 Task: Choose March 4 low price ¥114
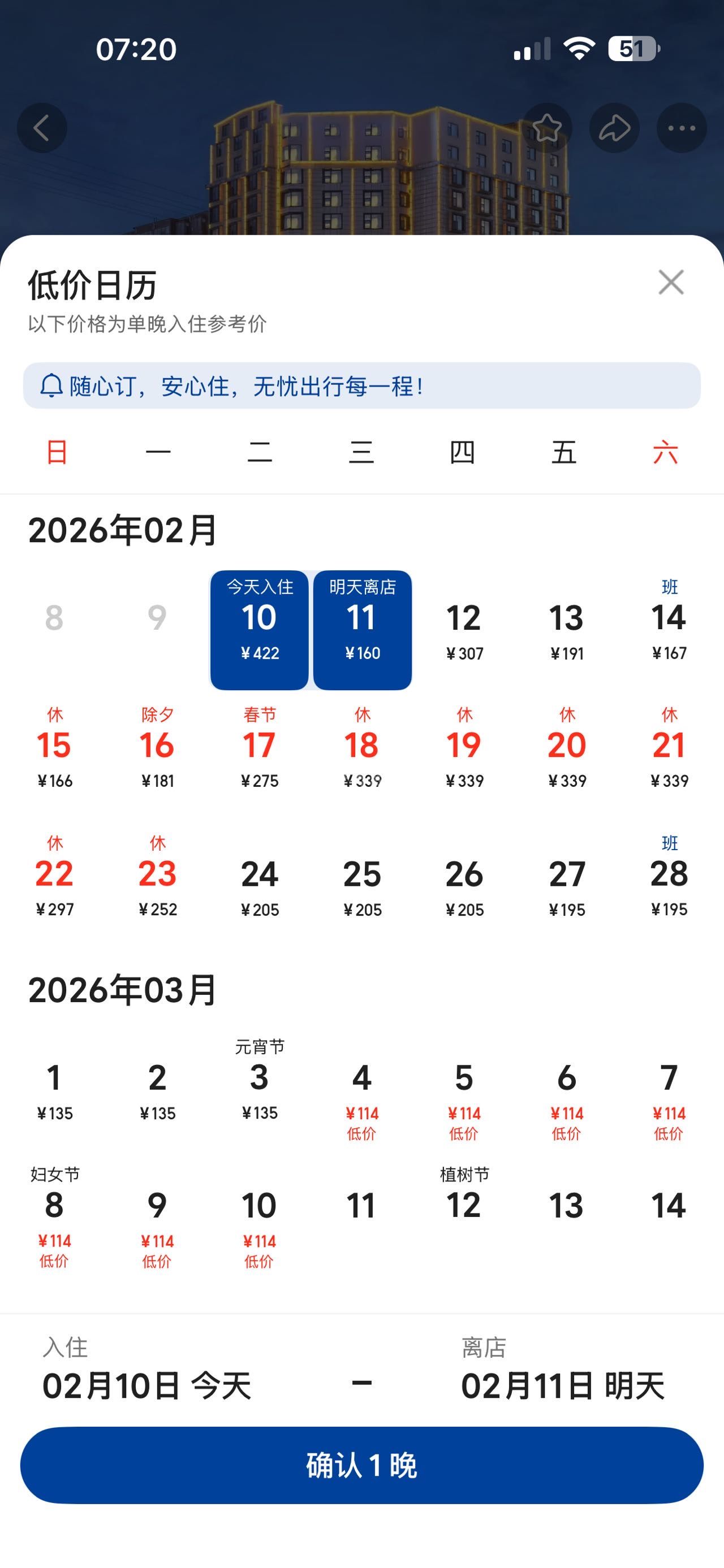pos(361,1095)
